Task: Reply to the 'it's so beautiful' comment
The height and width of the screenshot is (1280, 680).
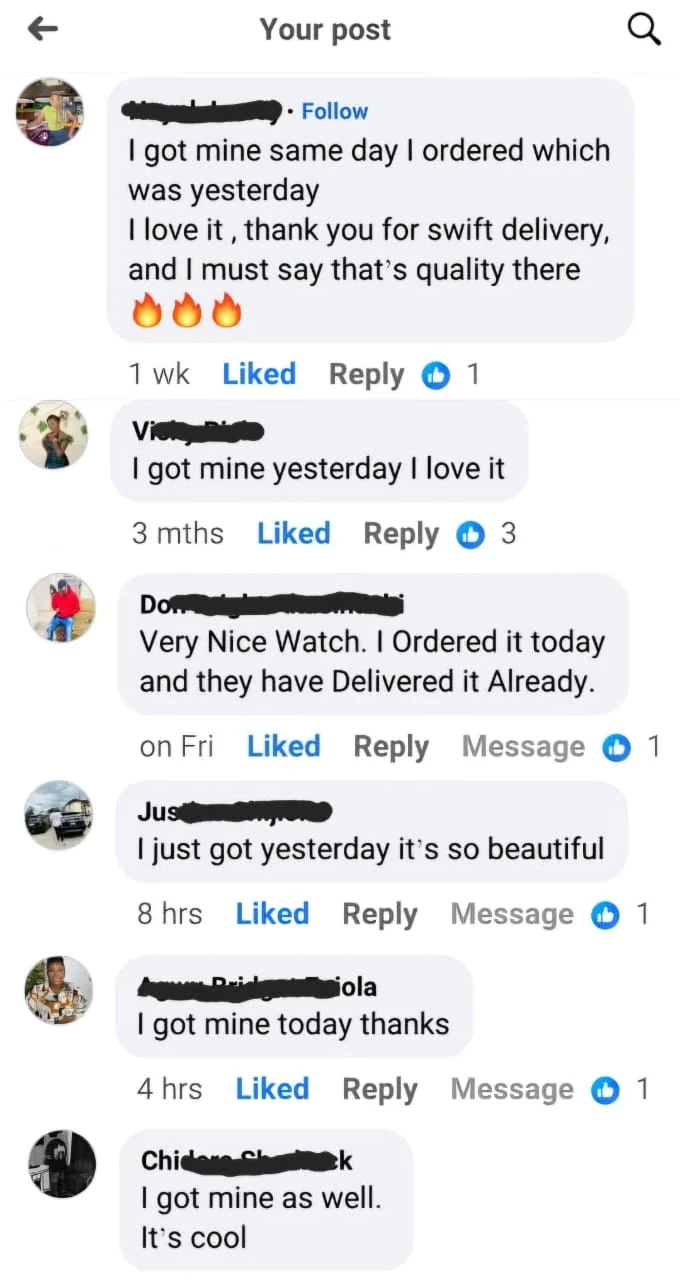Action: pyautogui.click(x=380, y=914)
